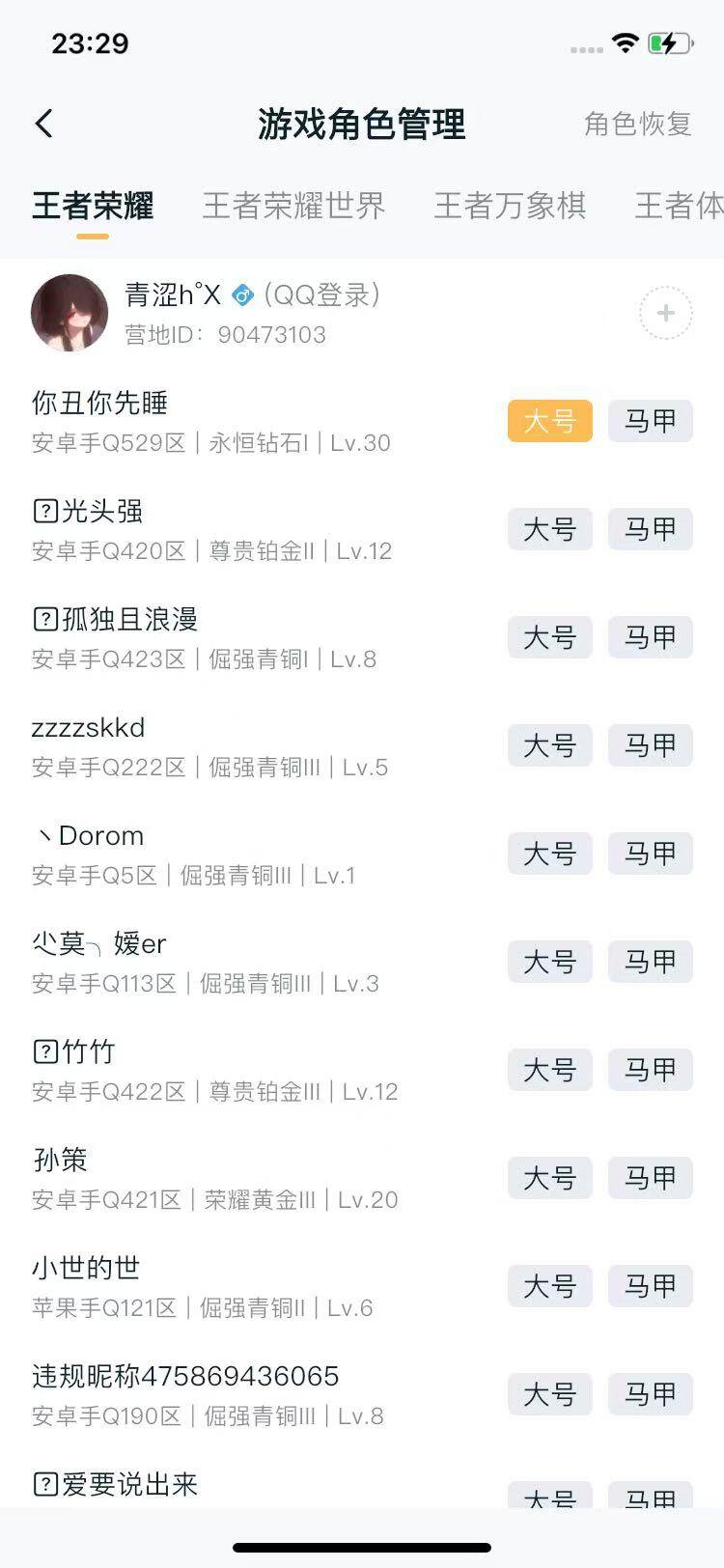Switch to the 王者荣耀世界 tab

tap(293, 206)
